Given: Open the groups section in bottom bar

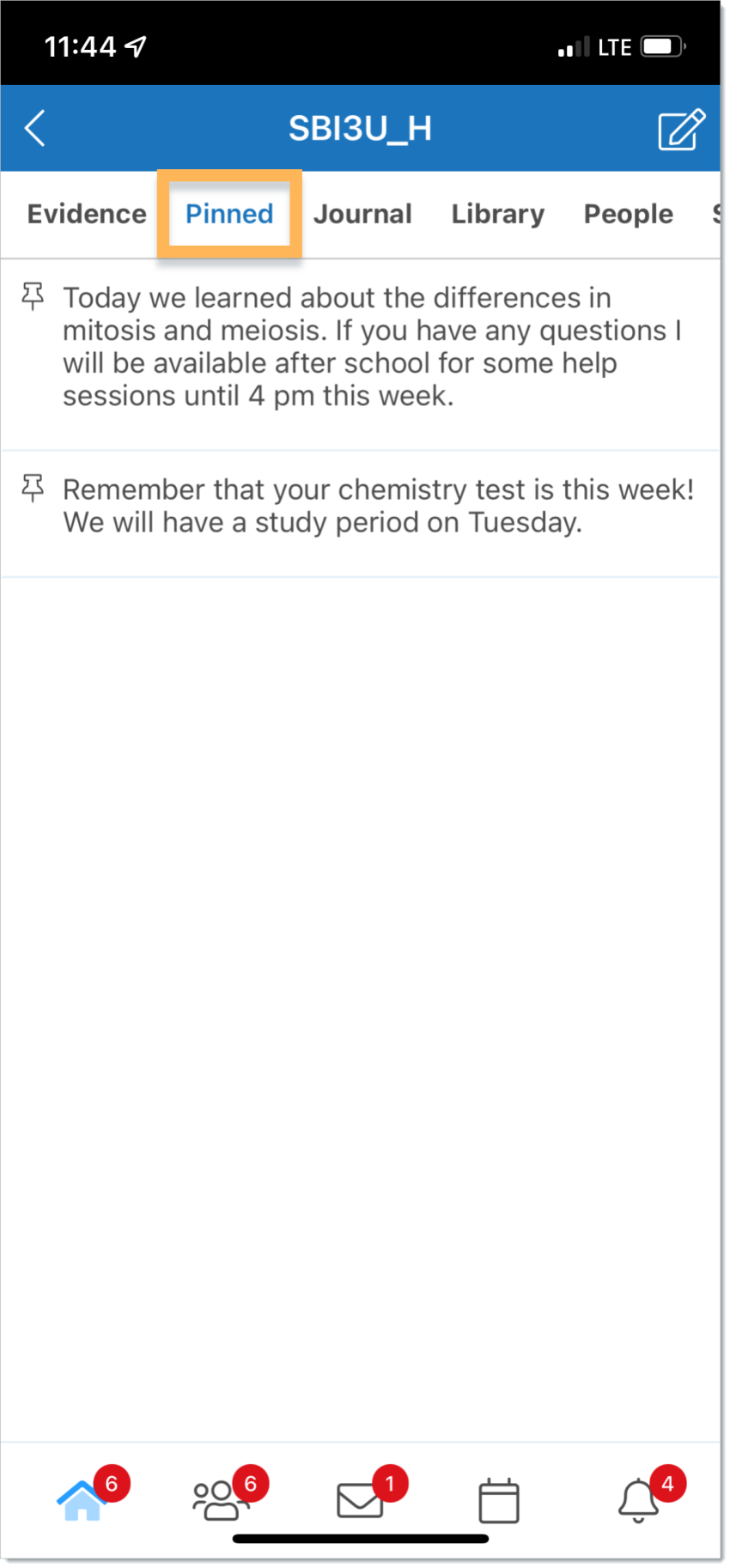Looking at the screenshot, I should [219, 1500].
